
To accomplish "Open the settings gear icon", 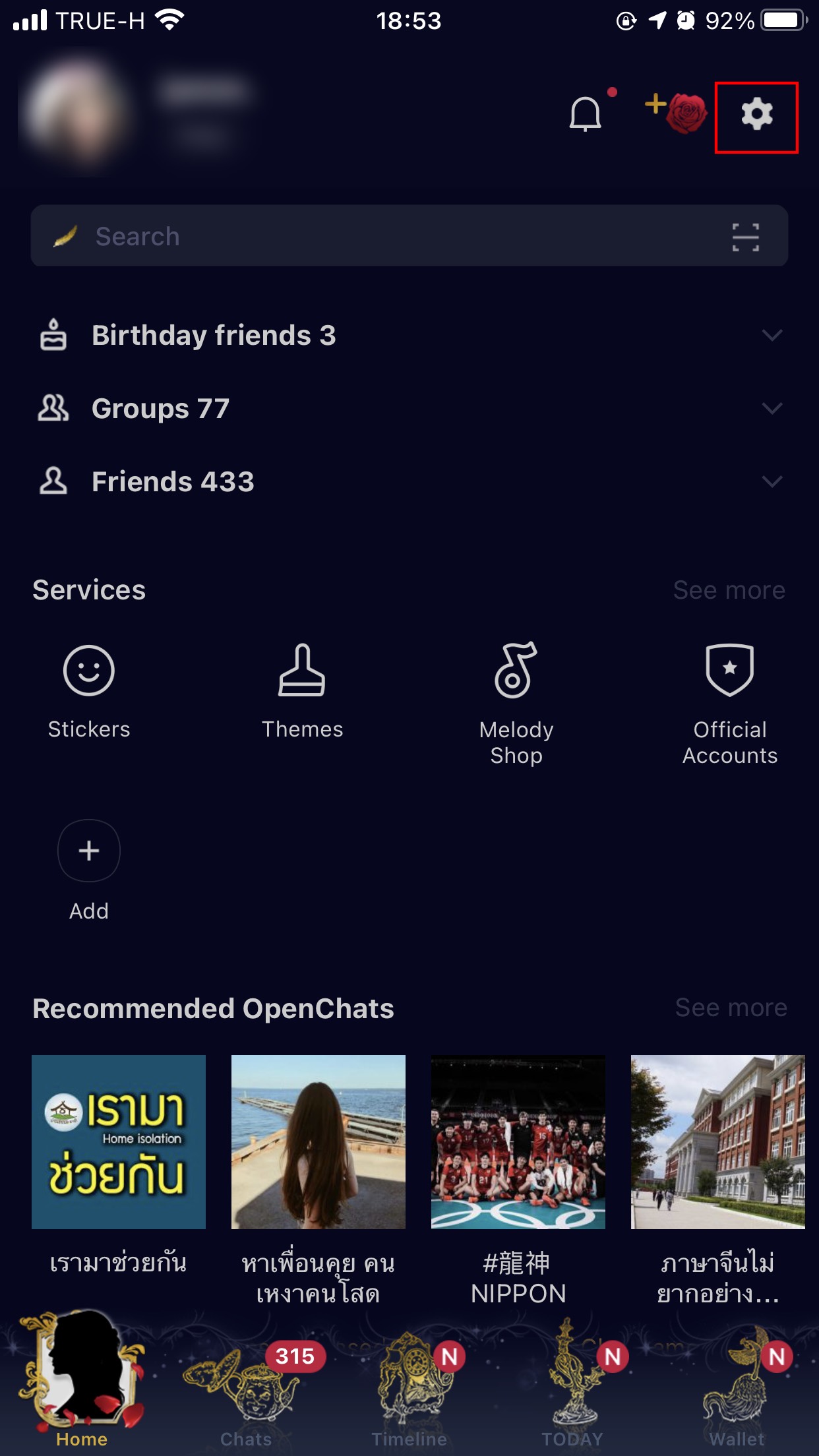I will (756, 115).
